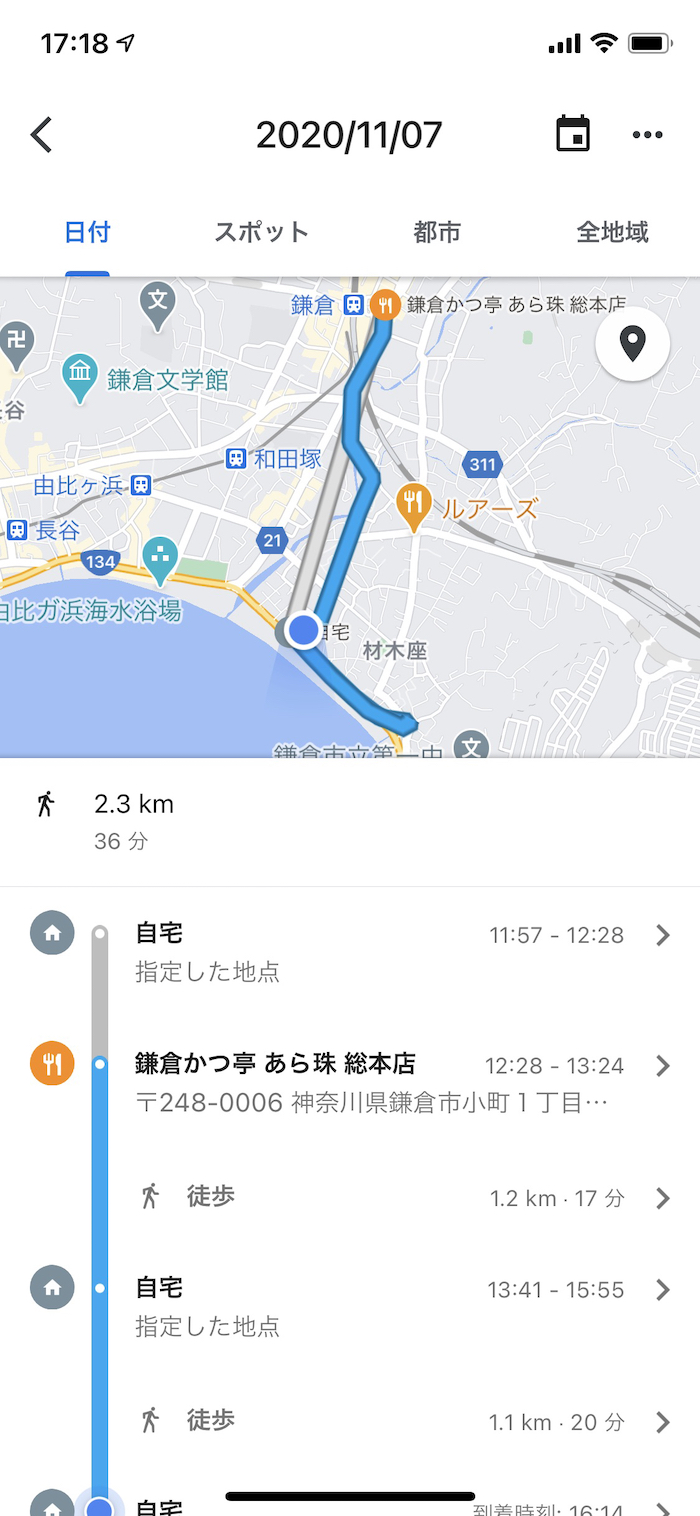This screenshot has height=1516, width=700.
Task: Go back with the top-left arrow
Action: (x=41, y=134)
